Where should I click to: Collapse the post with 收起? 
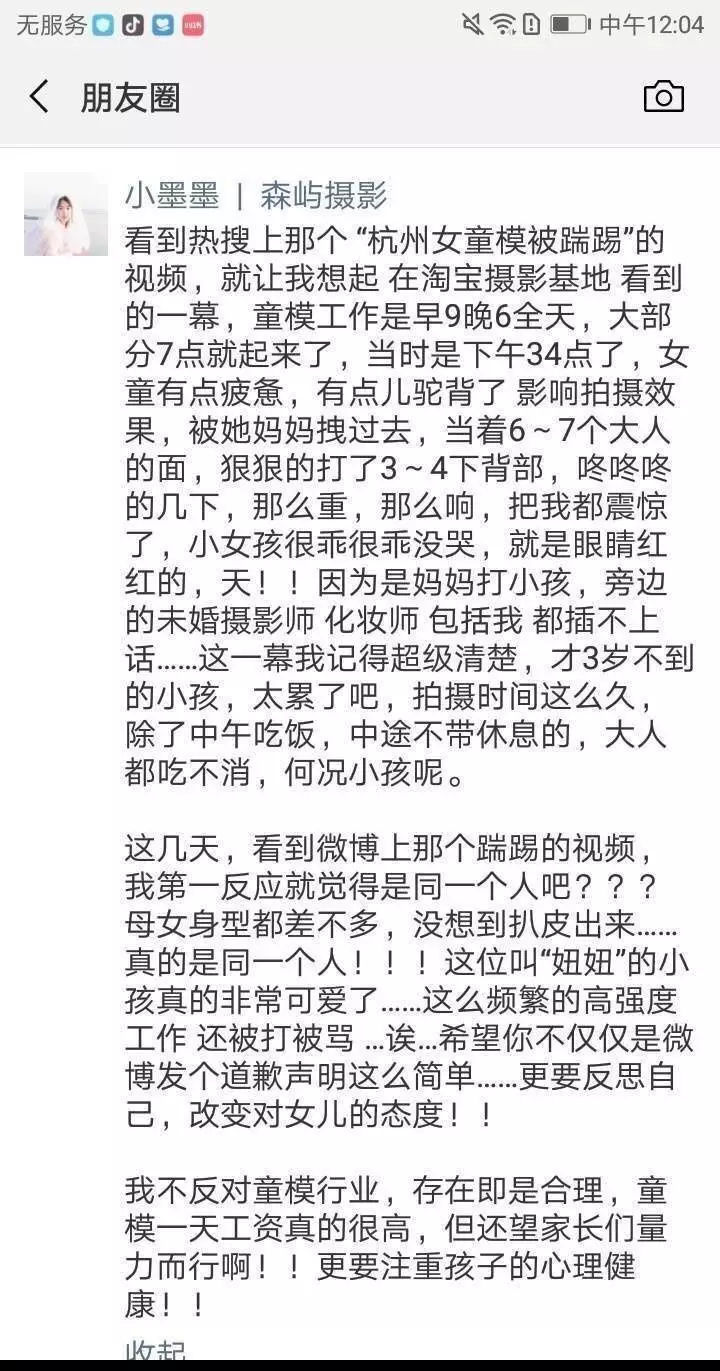[x=155, y=1352]
